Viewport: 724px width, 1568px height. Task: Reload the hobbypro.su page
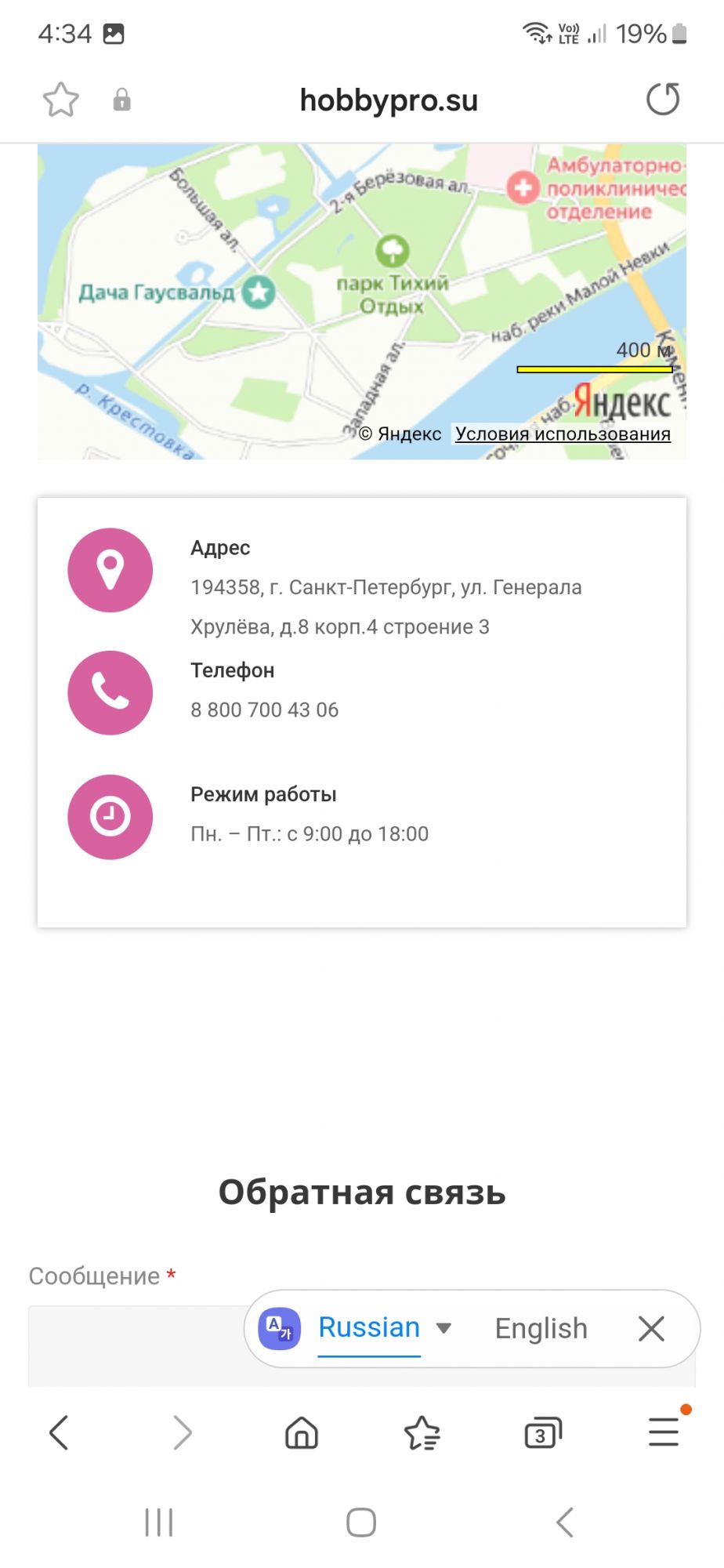[662, 100]
